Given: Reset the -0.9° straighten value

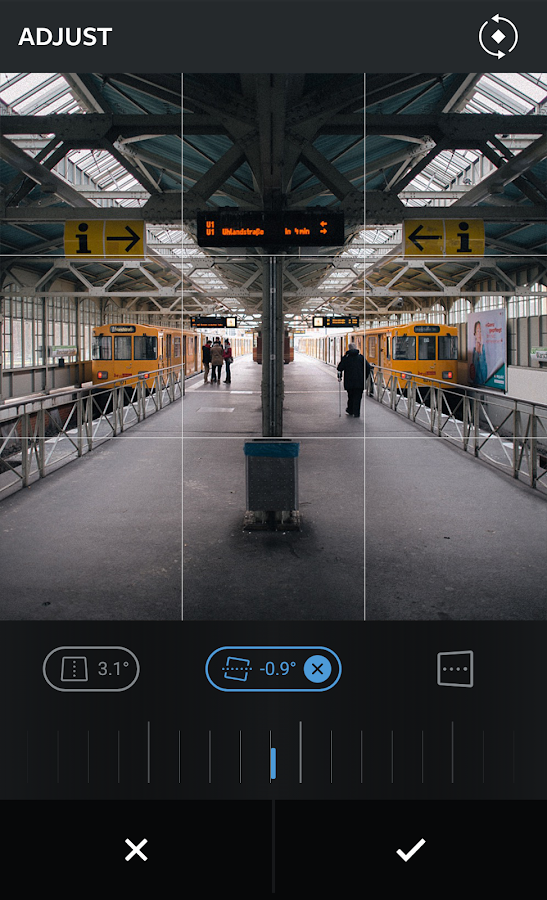Looking at the screenshot, I should (x=317, y=669).
